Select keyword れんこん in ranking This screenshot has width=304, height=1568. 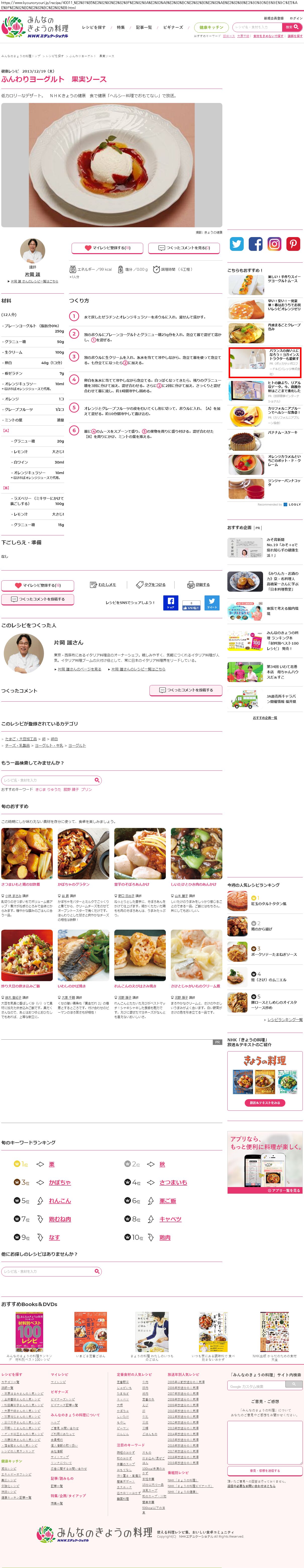pyautogui.click(x=60, y=1200)
